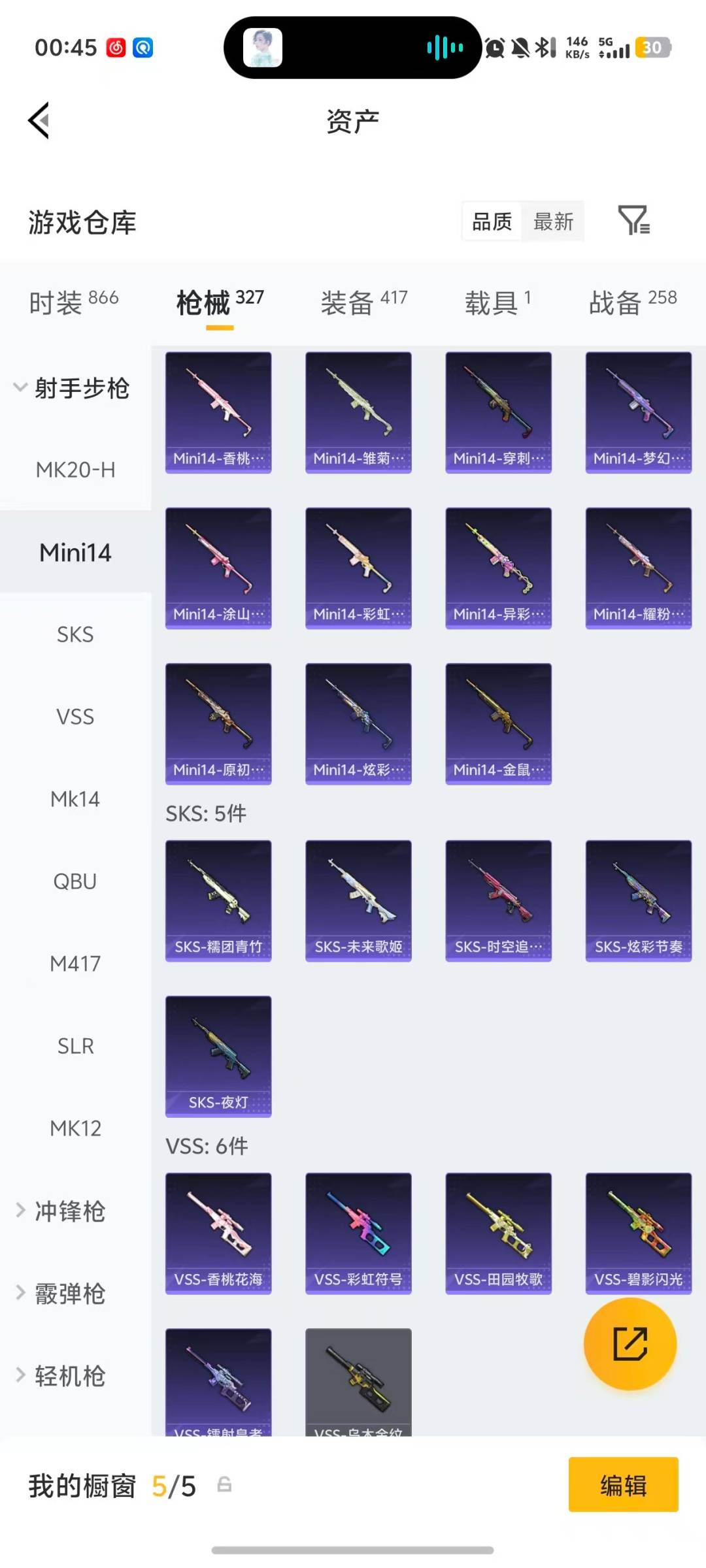This screenshot has height=1568, width=706.
Task: Go back using the arrow icon
Action: coord(39,121)
